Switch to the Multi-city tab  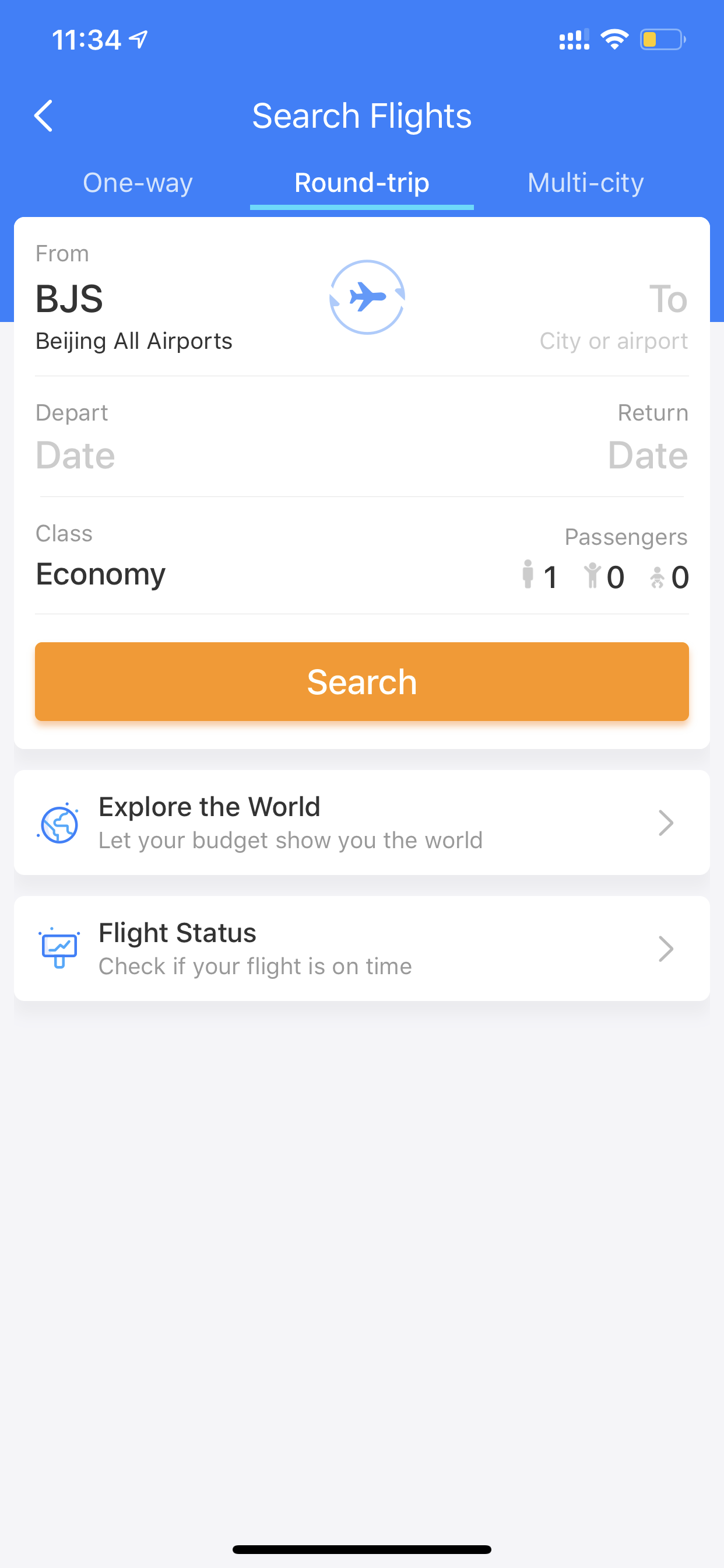[585, 183]
